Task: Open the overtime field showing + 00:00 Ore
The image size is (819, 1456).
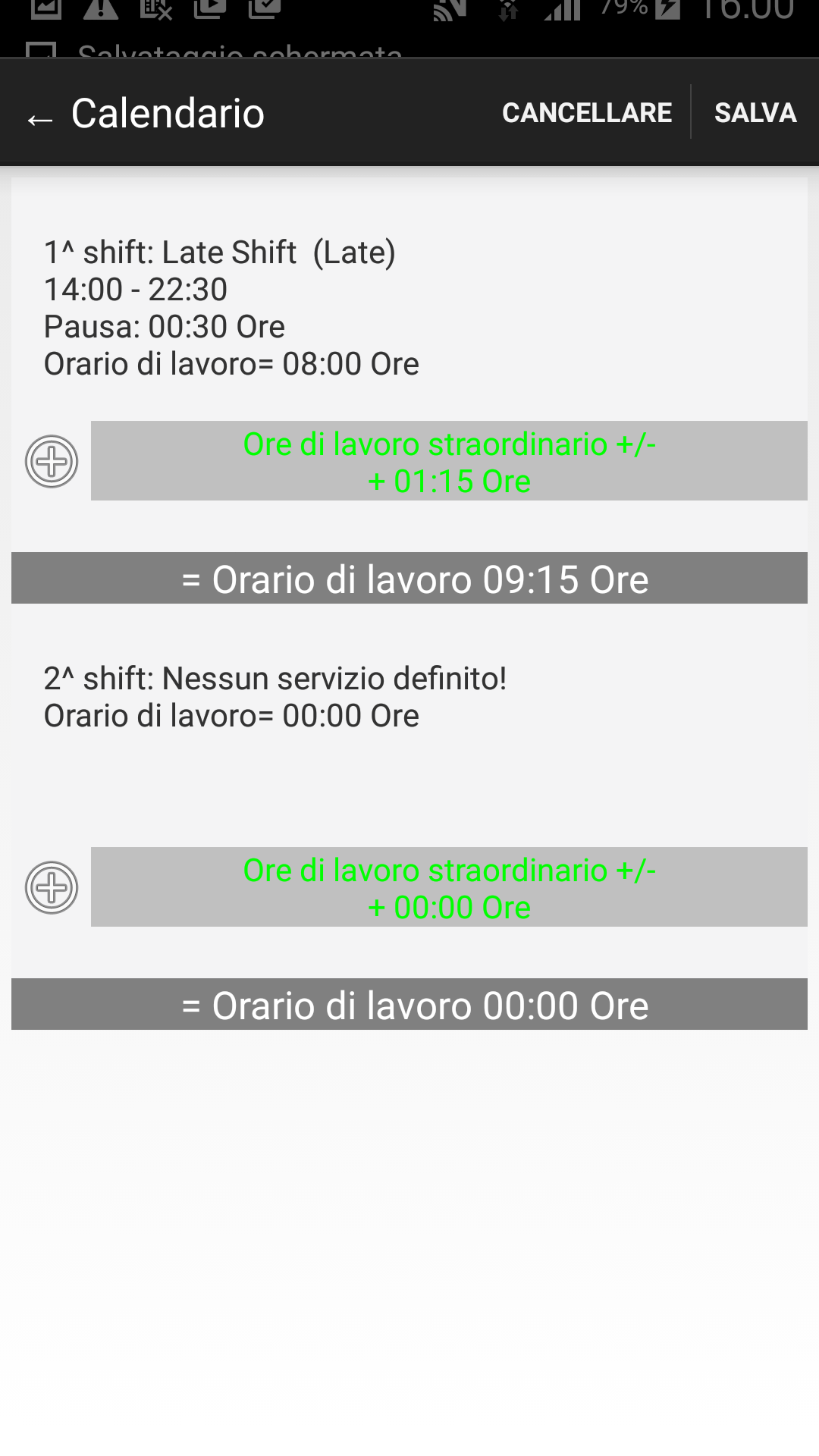Action: coord(449,887)
